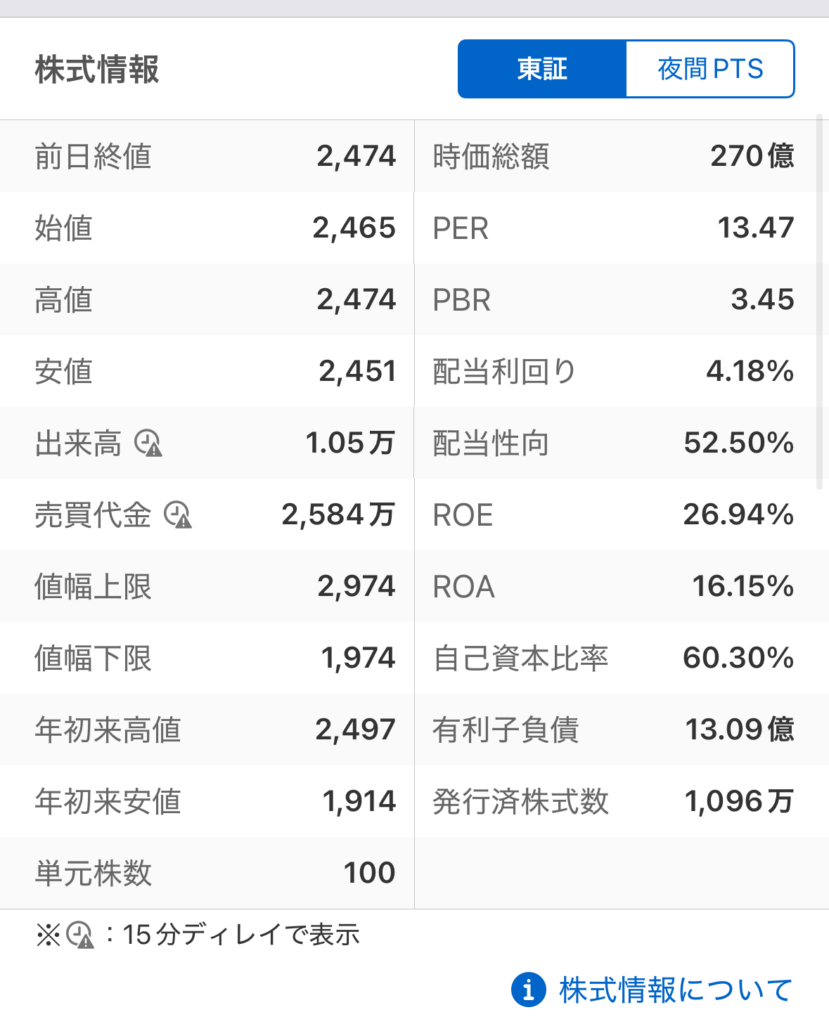Switch to the 夜間PTS tab
This screenshot has height=1024, width=829.
710,69
